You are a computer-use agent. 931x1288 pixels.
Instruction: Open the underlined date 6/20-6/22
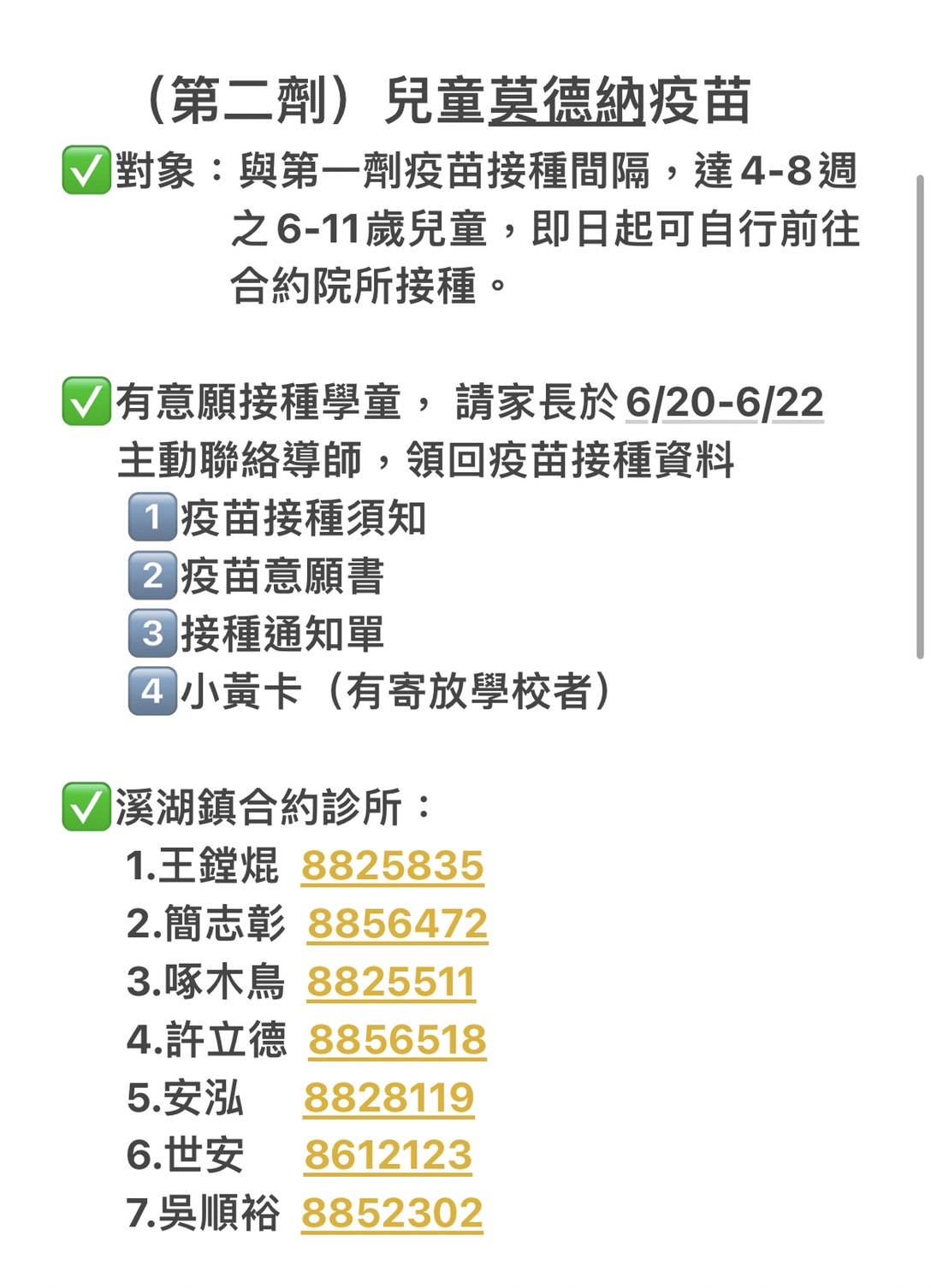pos(724,402)
